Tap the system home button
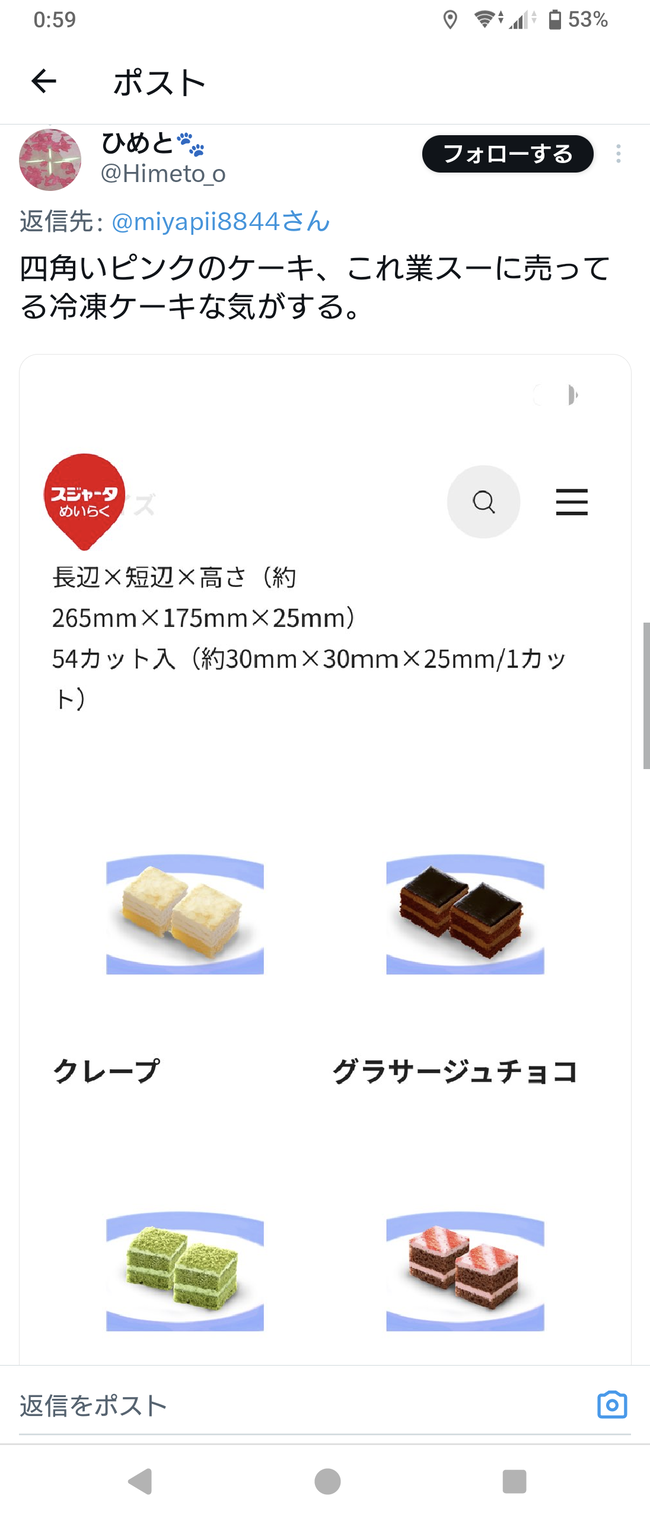This screenshot has width=650, height=1518. tap(327, 1481)
